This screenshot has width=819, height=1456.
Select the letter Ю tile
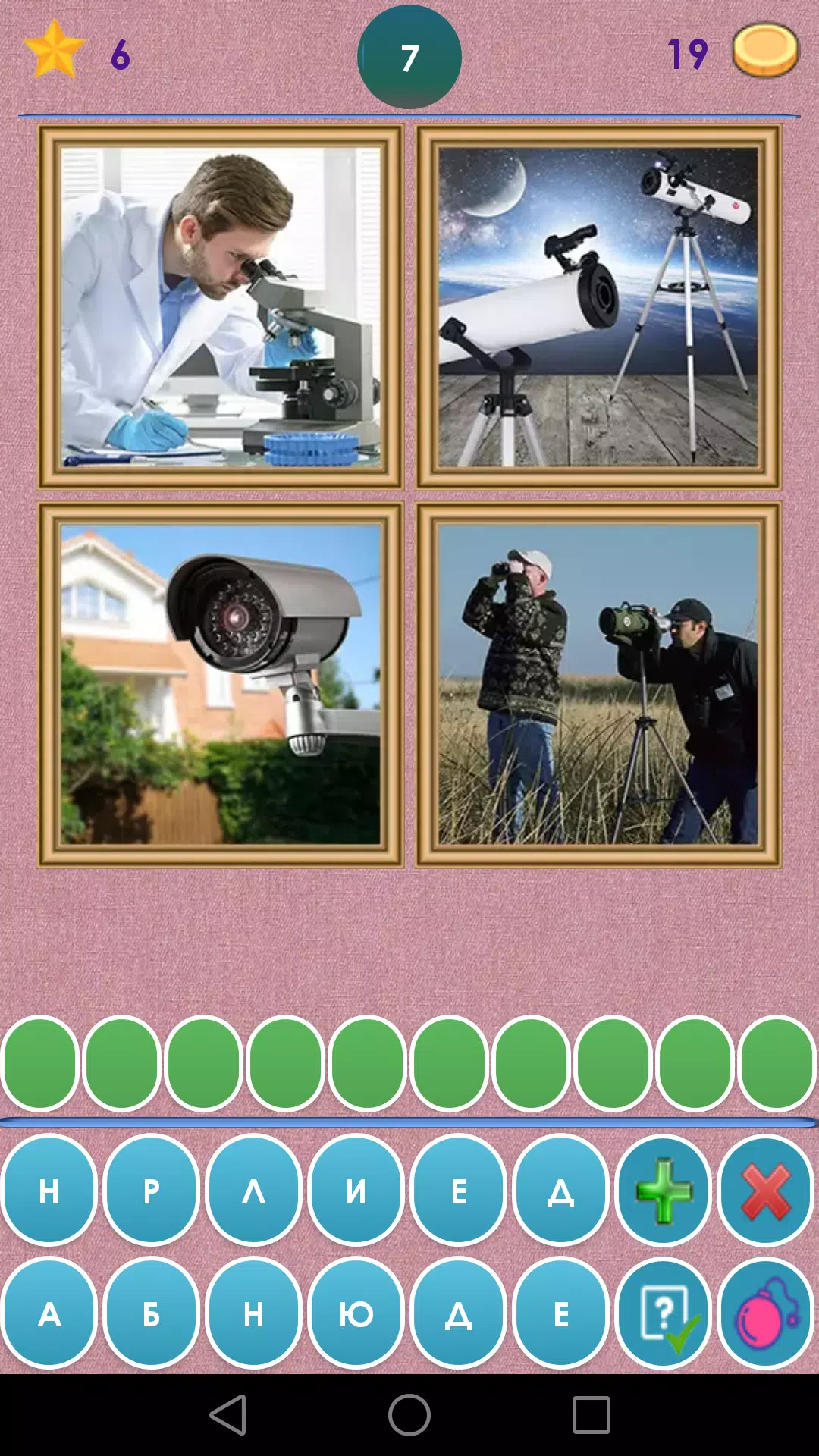(356, 1314)
